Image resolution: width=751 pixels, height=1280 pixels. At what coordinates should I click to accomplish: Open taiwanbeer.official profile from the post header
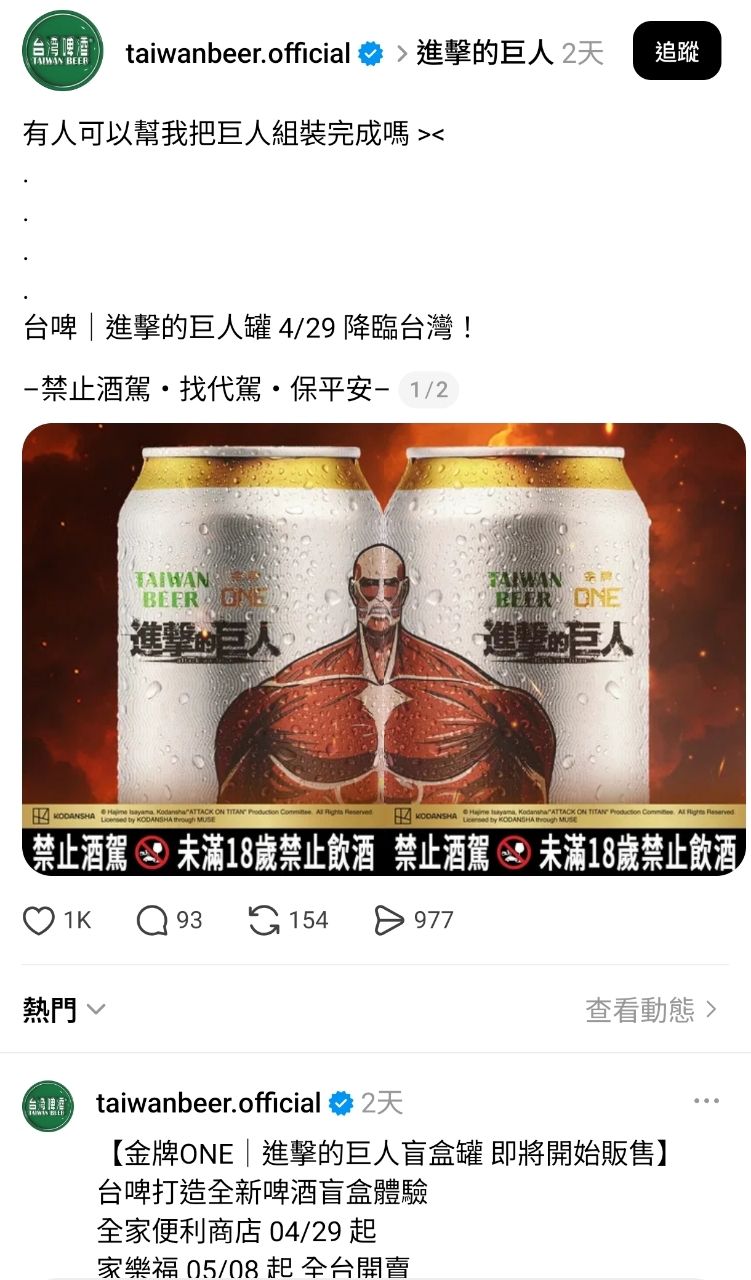point(238,53)
